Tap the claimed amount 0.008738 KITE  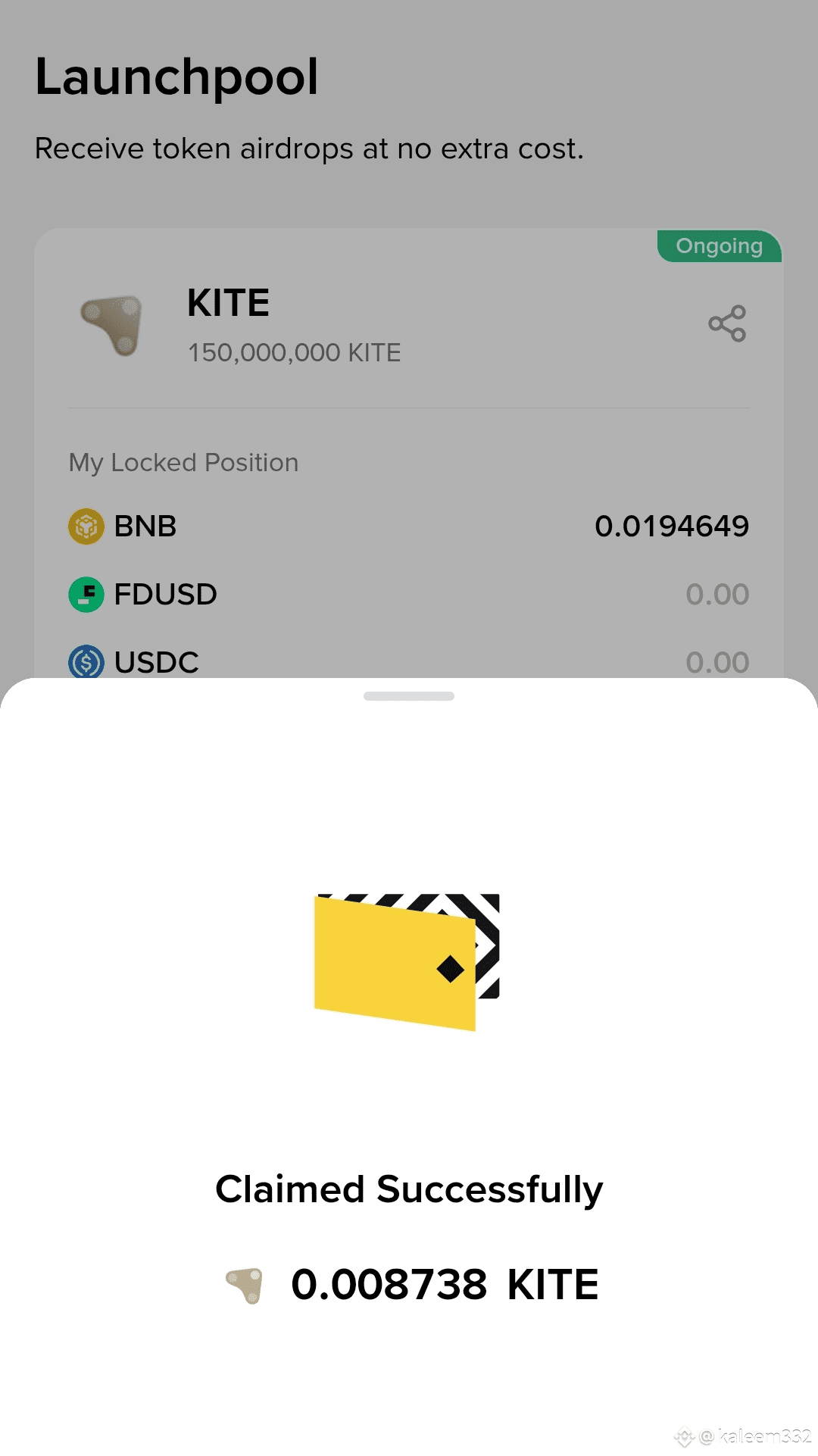(x=444, y=1282)
